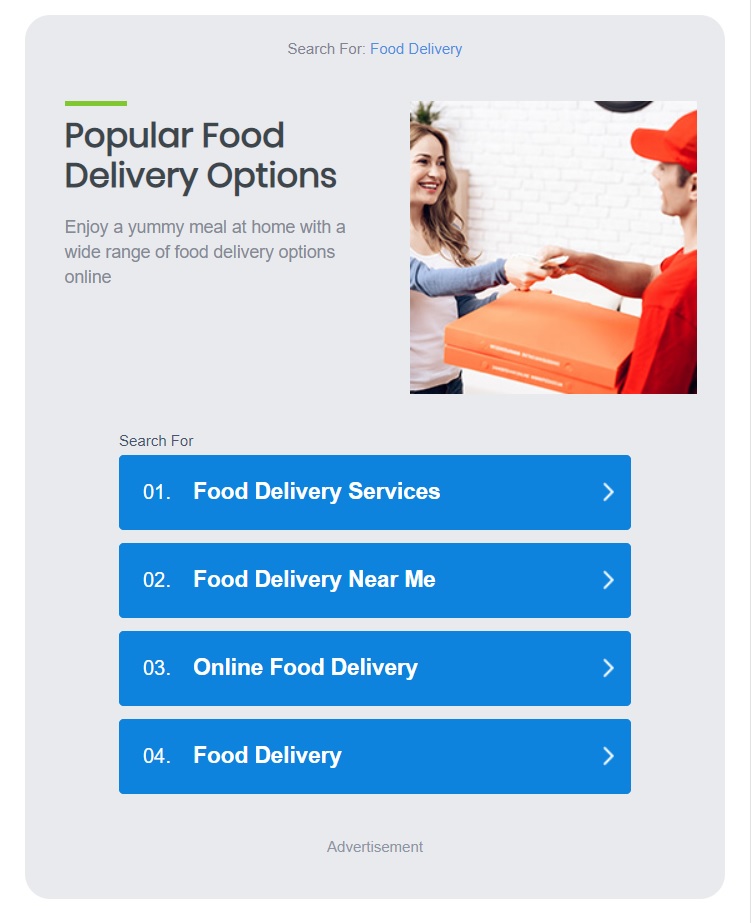This screenshot has height=923, width=752.
Task: Select Food Delivery Services search option
Action: pyautogui.click(x=374, y=492)
